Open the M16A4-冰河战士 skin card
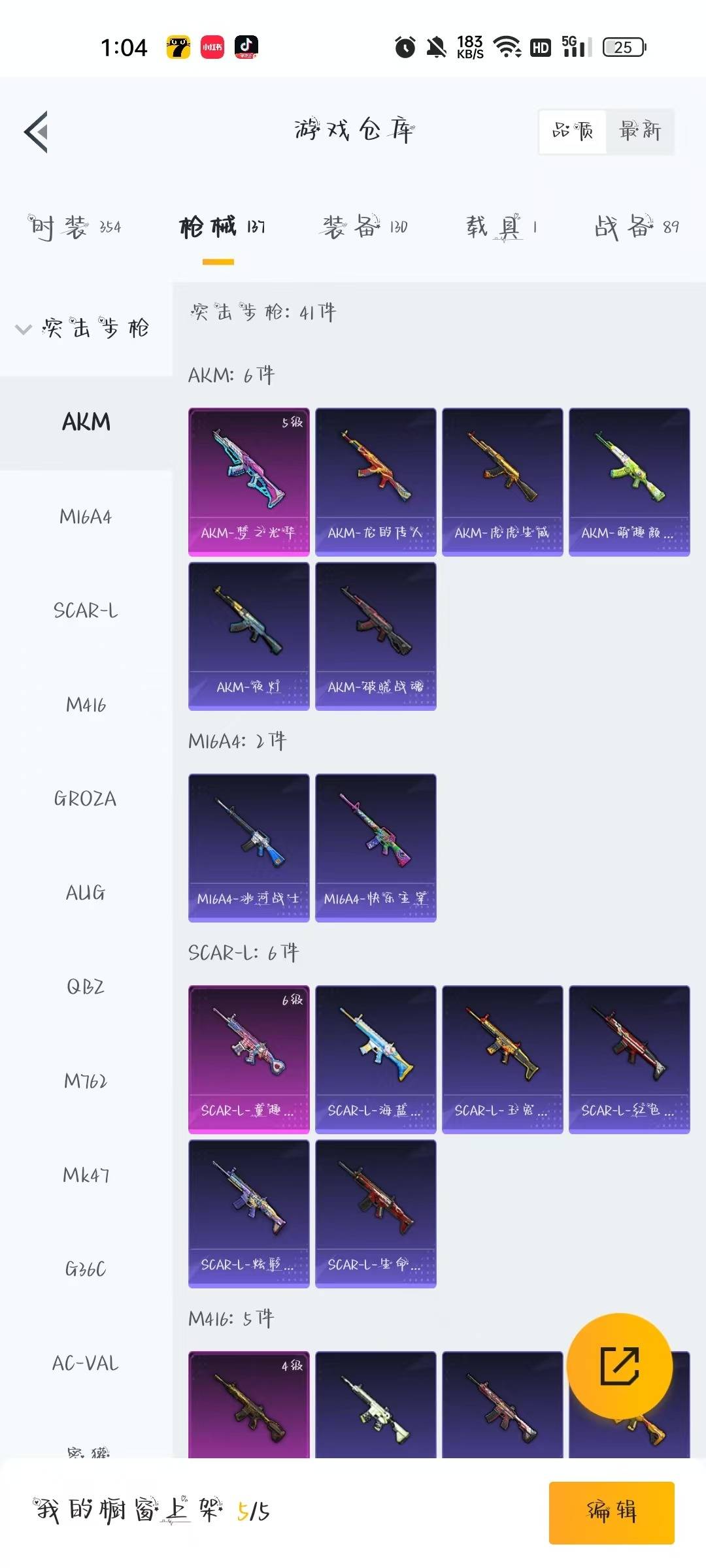This screenshot has width=706, height=1568. point(249,848)
